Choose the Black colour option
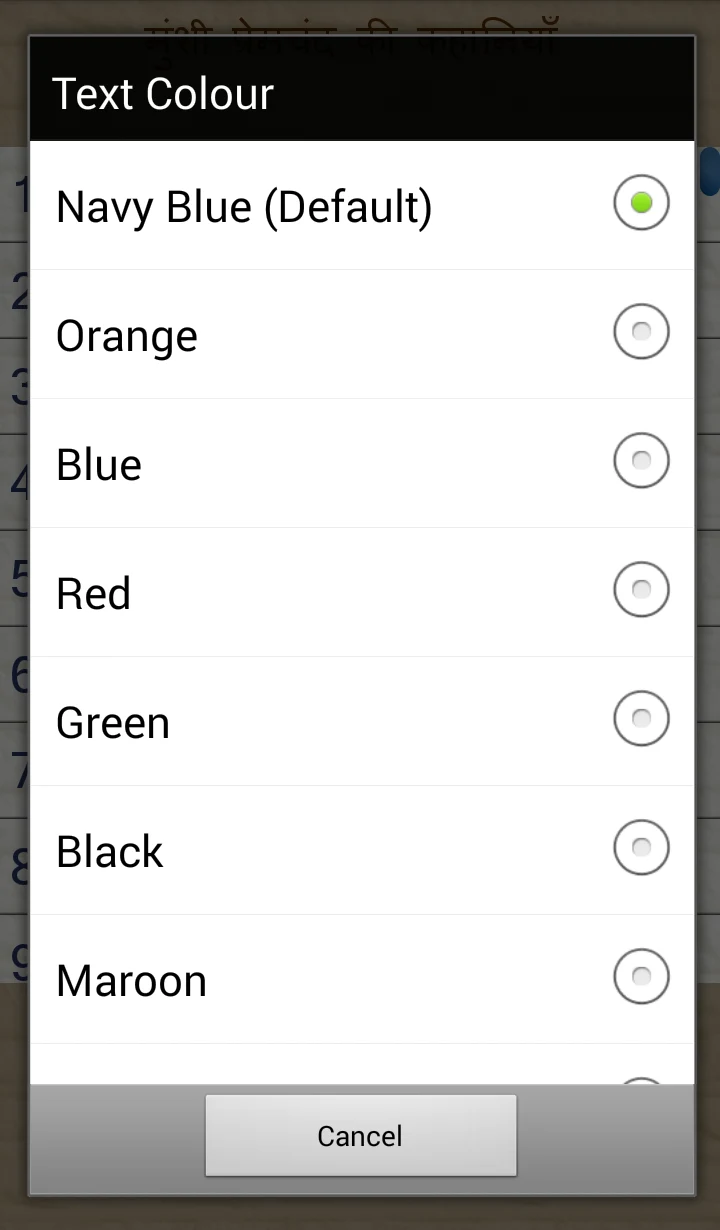Image resolution: width=720 pixels, height=1230 pixels. (x=362, y=850)
